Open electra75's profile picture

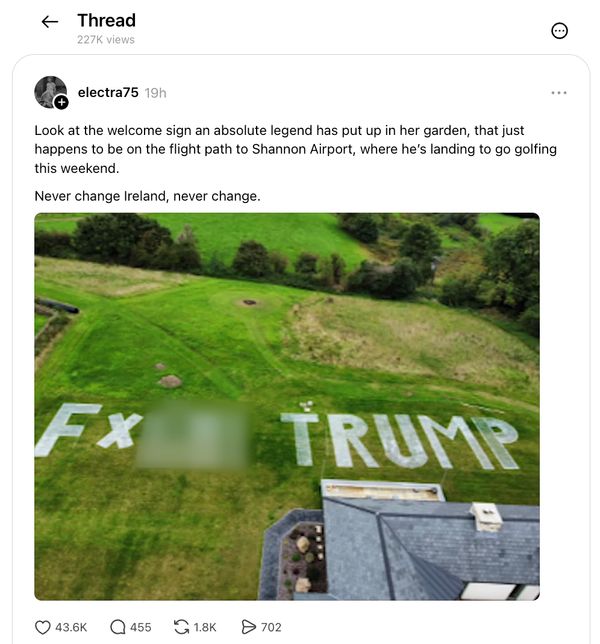(x=51, y=92)
